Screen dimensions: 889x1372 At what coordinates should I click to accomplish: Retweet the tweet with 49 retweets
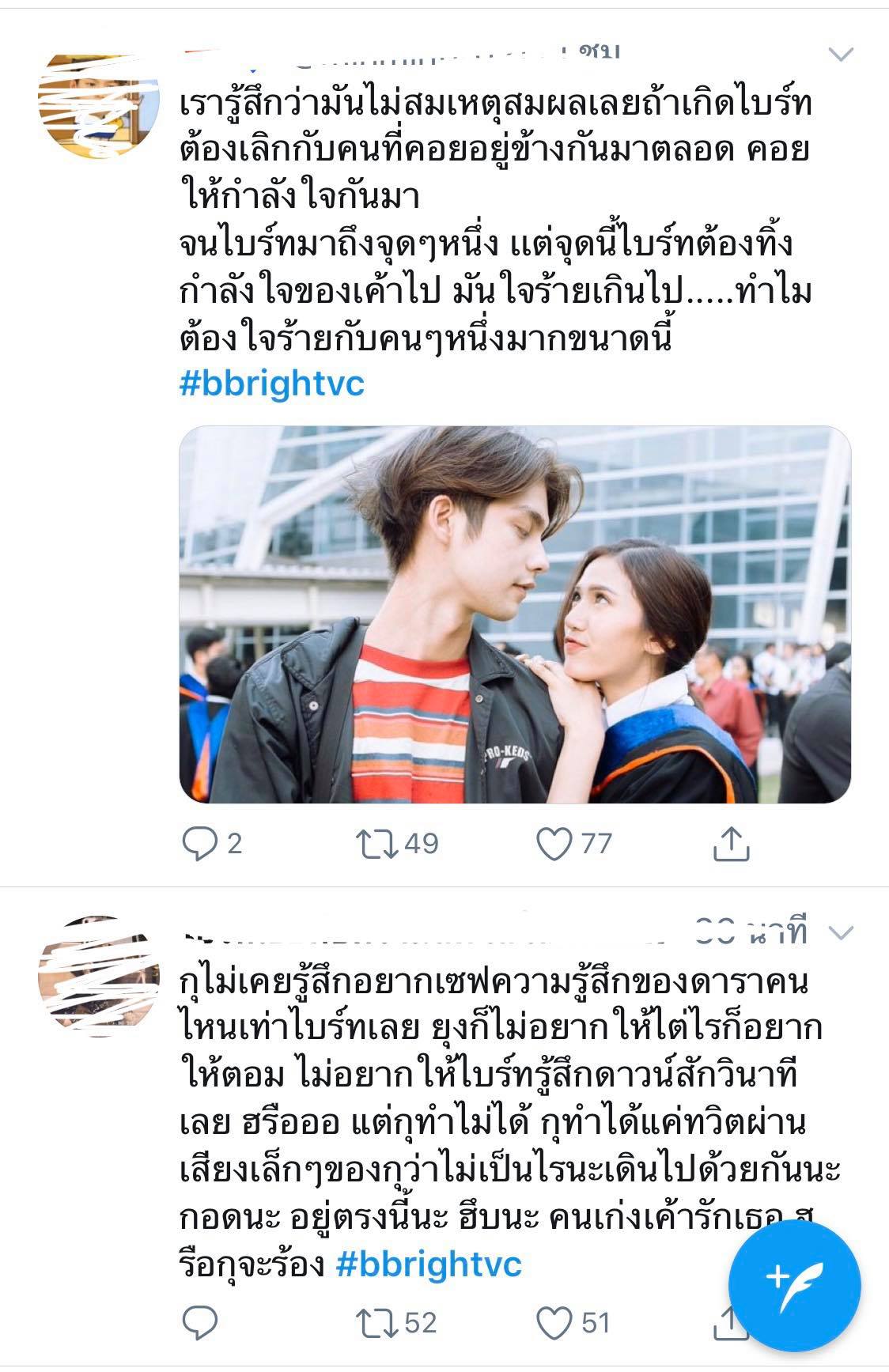click(375, 844)
